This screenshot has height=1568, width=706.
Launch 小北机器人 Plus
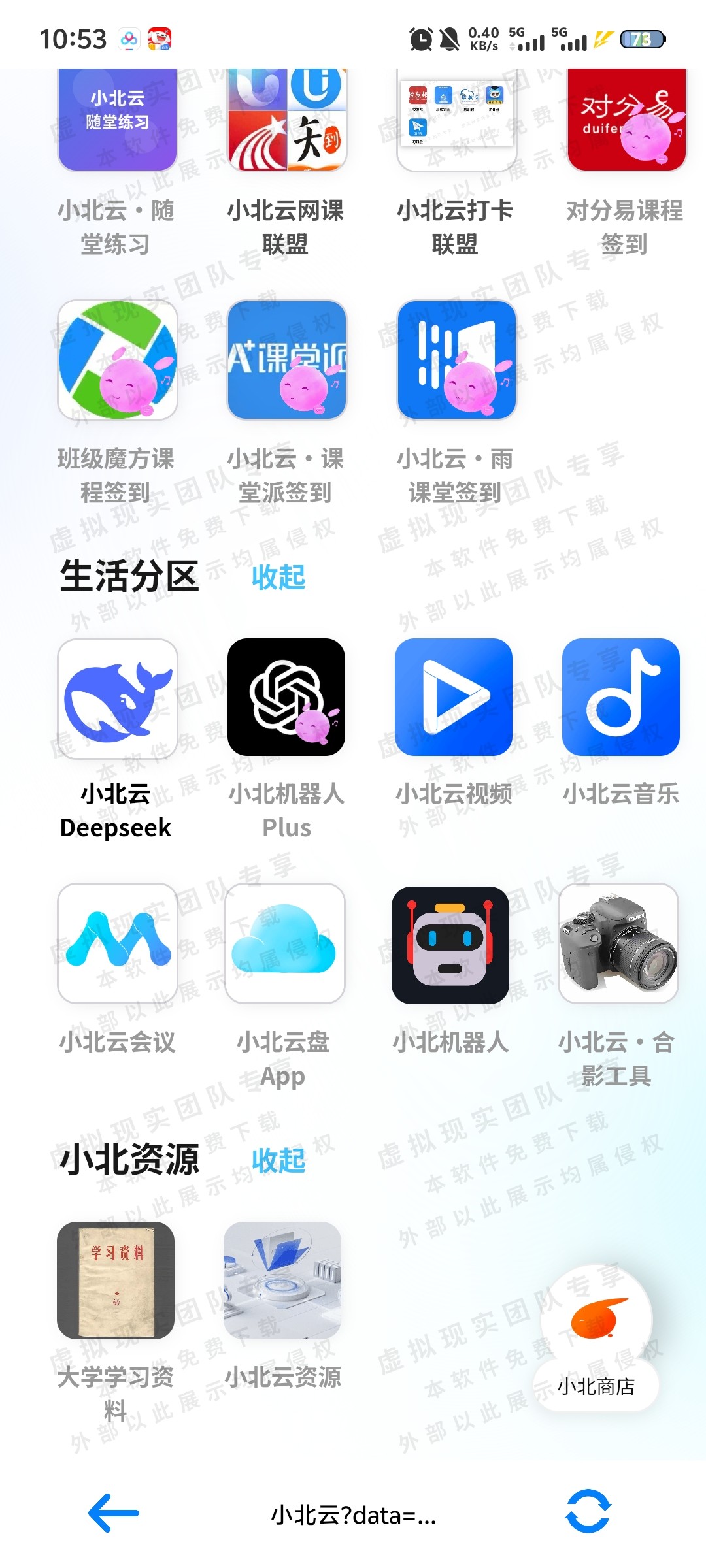(x=286, y=697)
